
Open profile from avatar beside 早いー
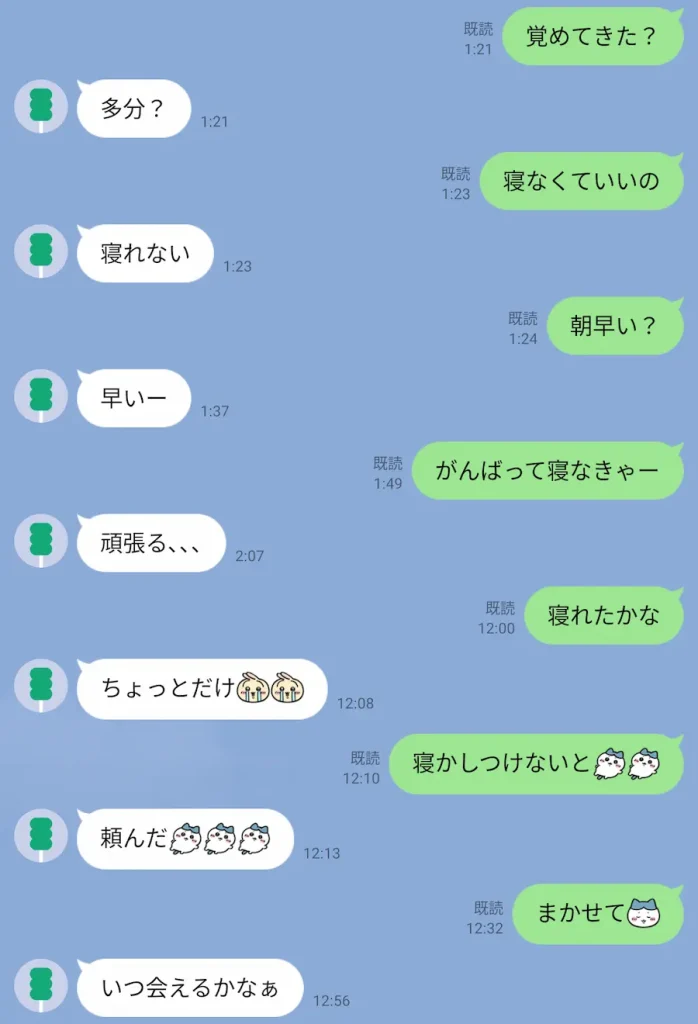[x=41, y=396]
